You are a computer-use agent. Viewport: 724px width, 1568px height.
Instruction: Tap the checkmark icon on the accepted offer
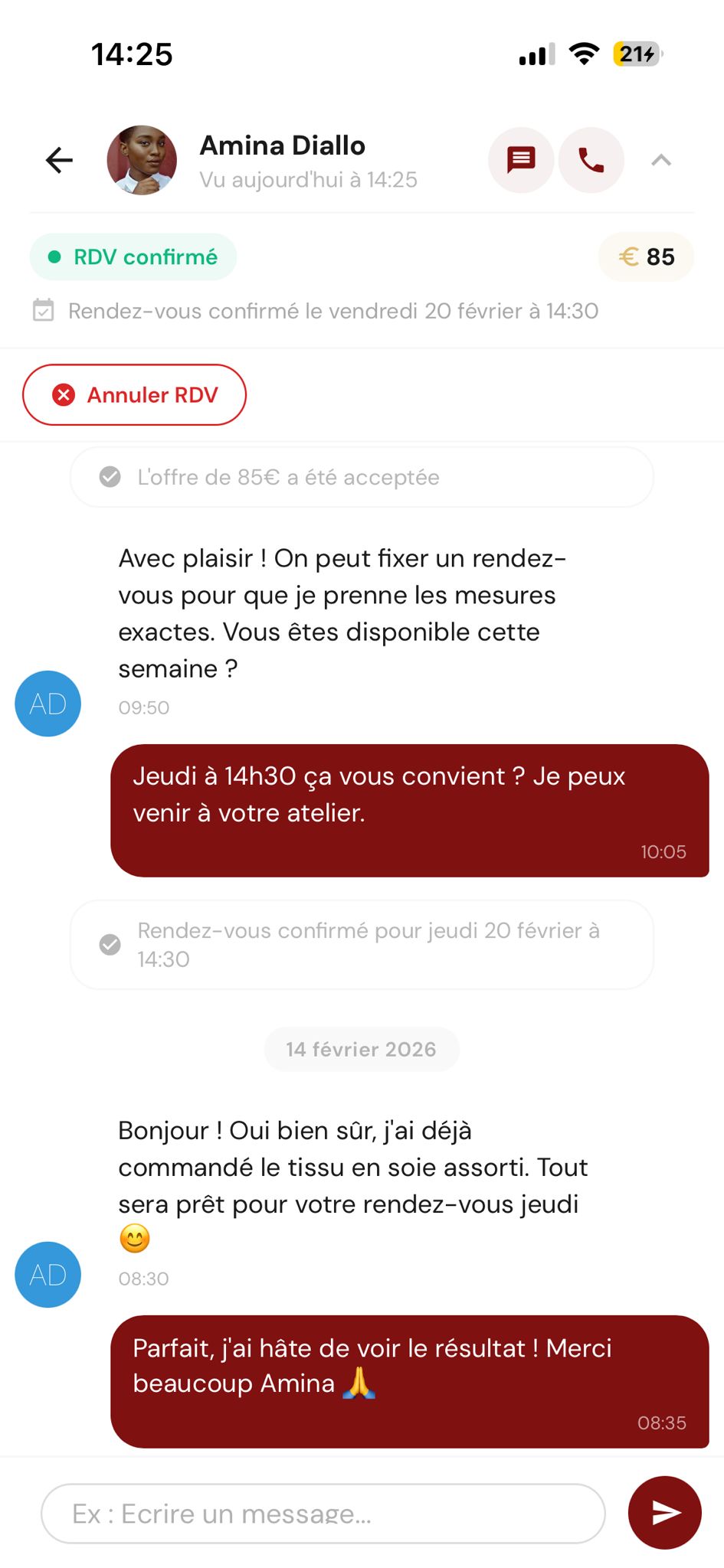[110, 477]
